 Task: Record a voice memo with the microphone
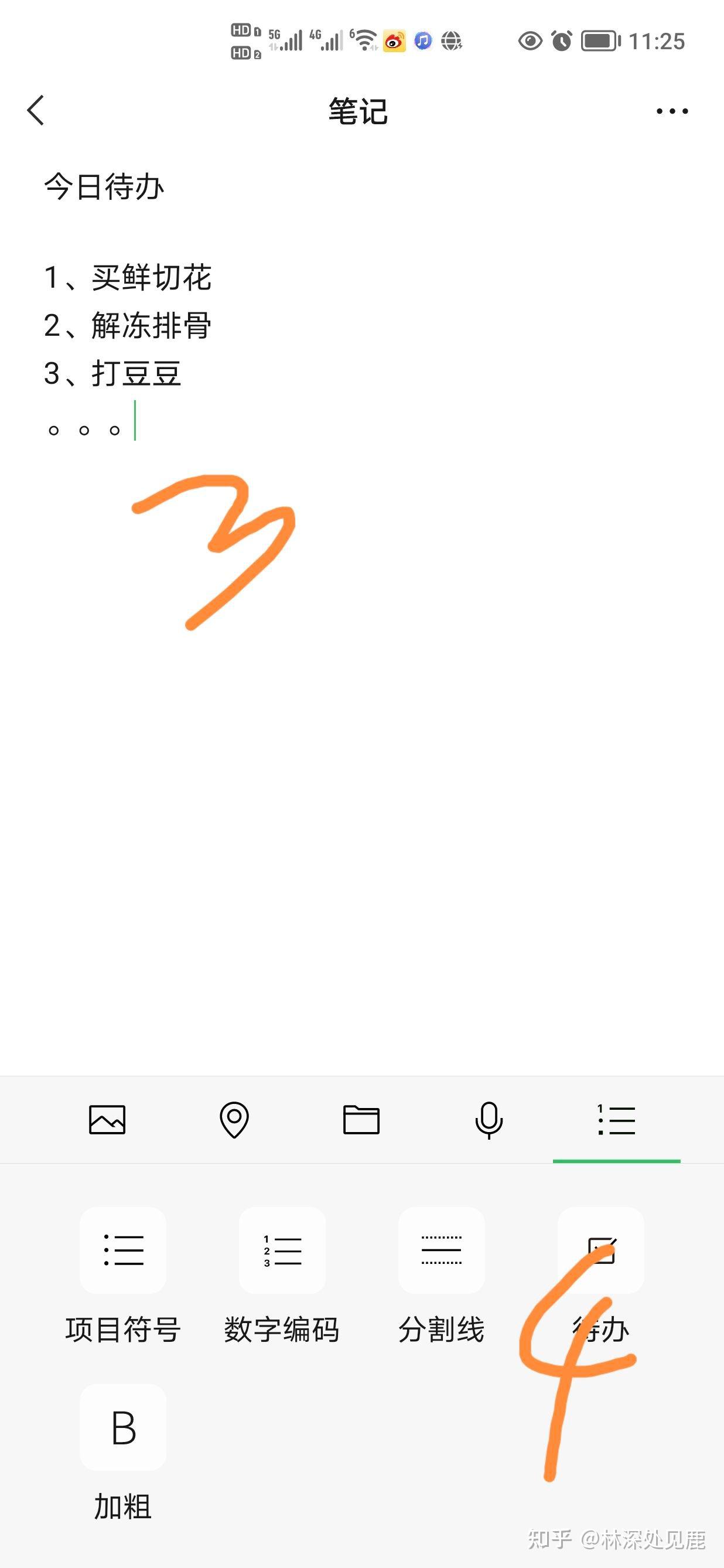tap(489, 1120)
